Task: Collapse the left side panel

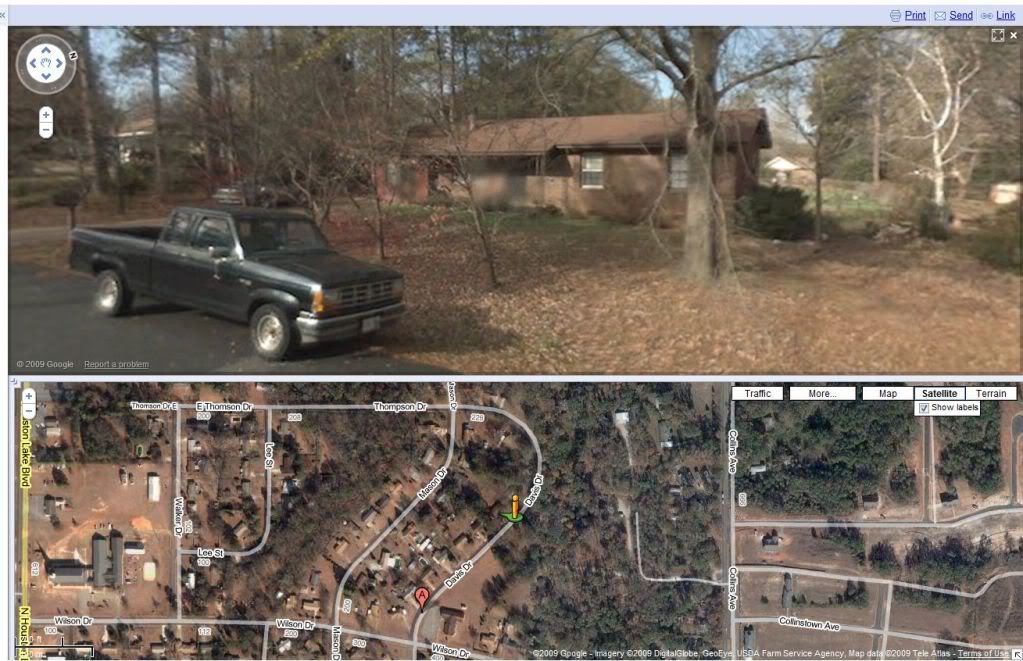Action: pos(3,16)
